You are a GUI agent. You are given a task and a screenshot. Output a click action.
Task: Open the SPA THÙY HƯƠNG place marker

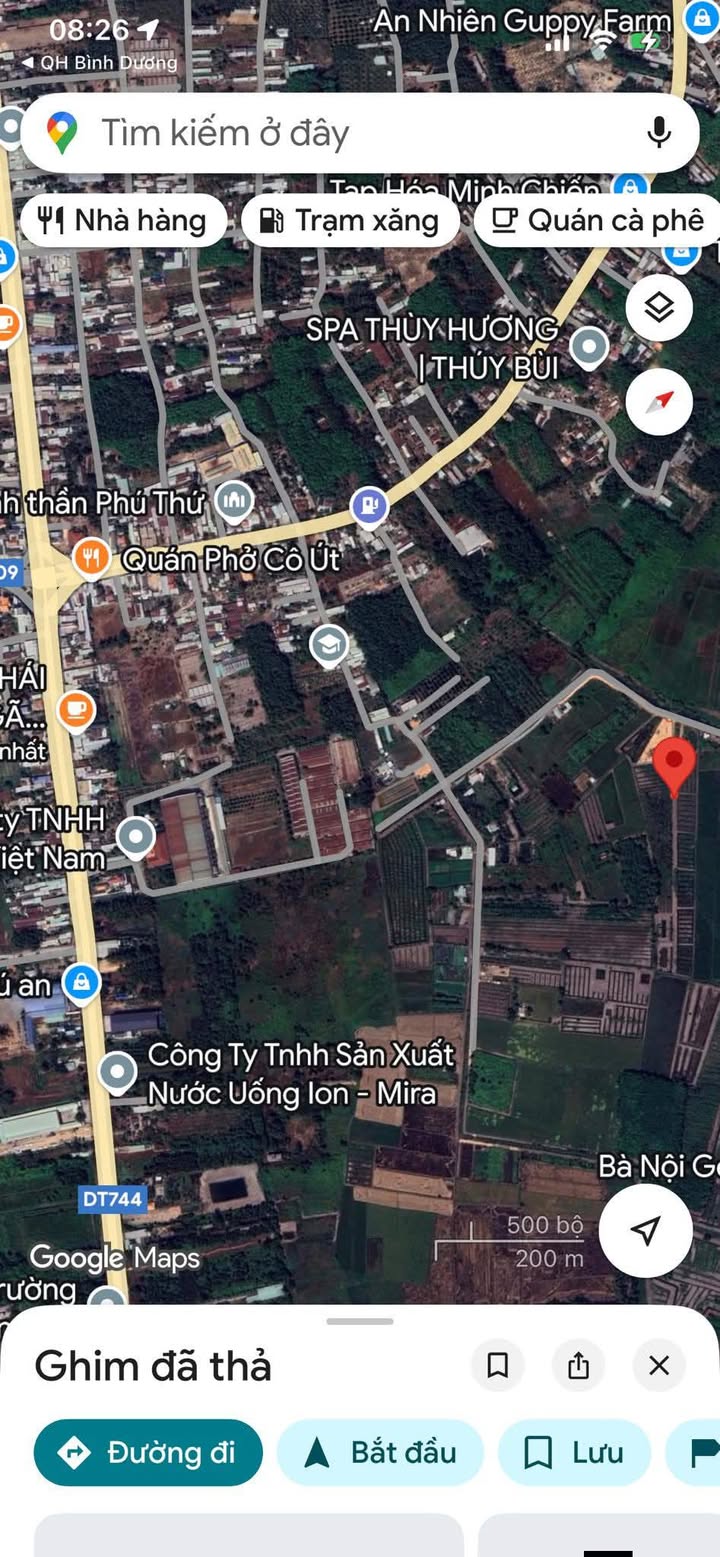pos(589,347)
